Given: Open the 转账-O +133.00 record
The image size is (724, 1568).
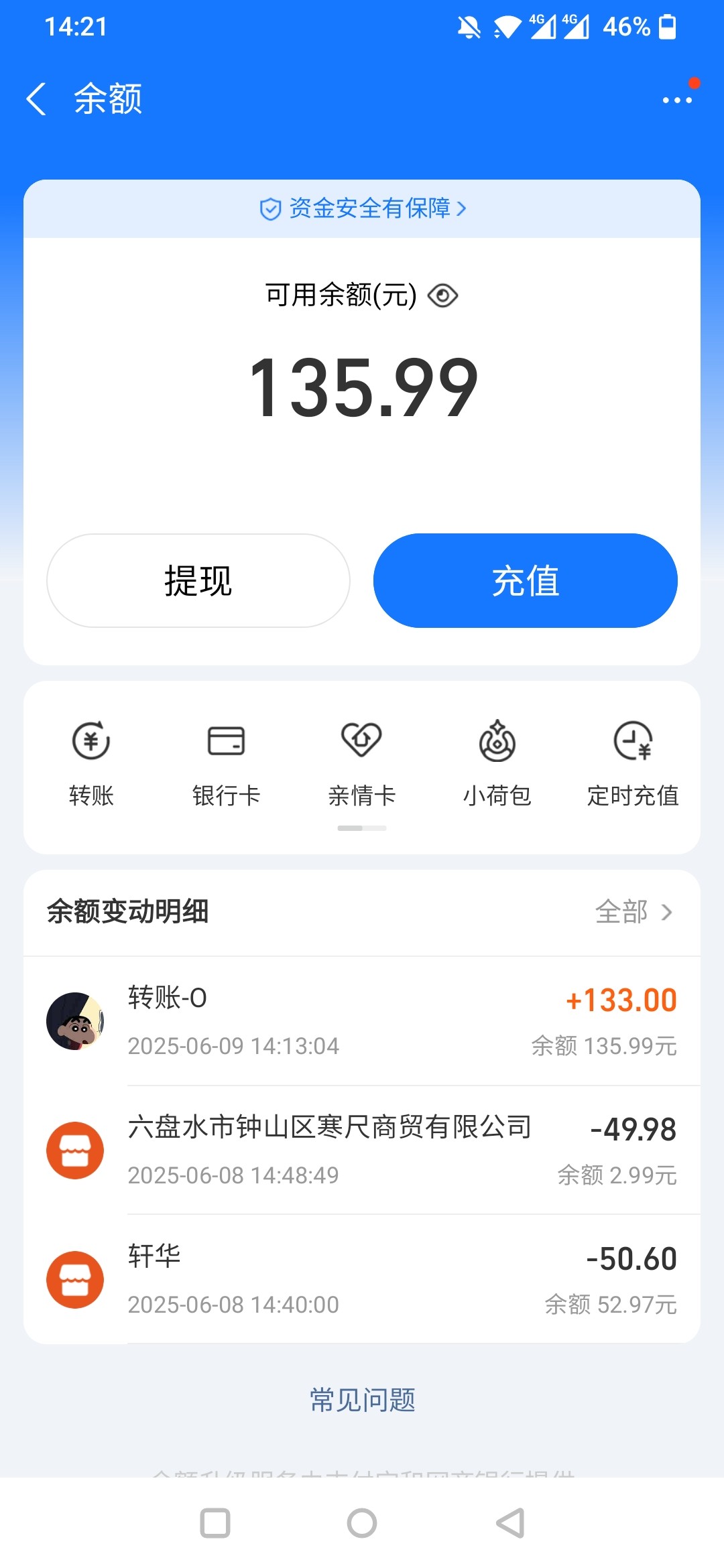Looking at the screenshot, I should click(x=362, y=1021).
